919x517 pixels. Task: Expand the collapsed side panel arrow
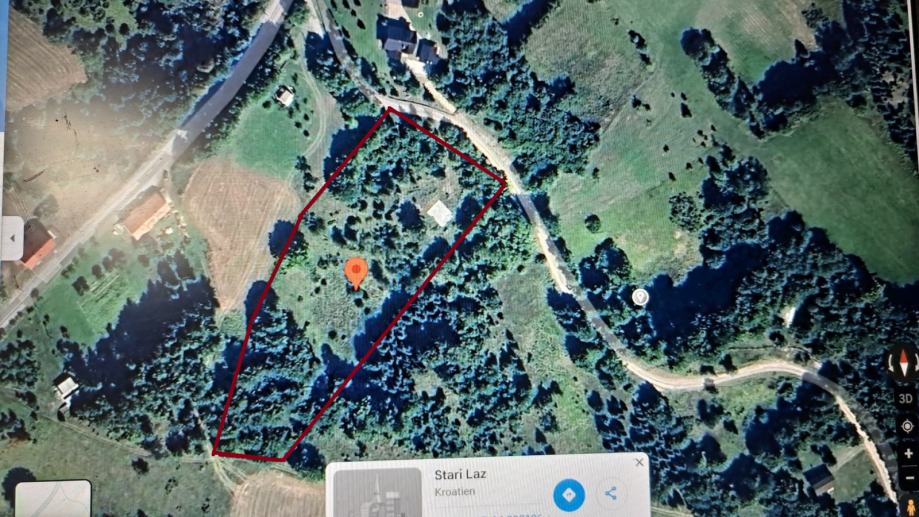tap(11, 239)
